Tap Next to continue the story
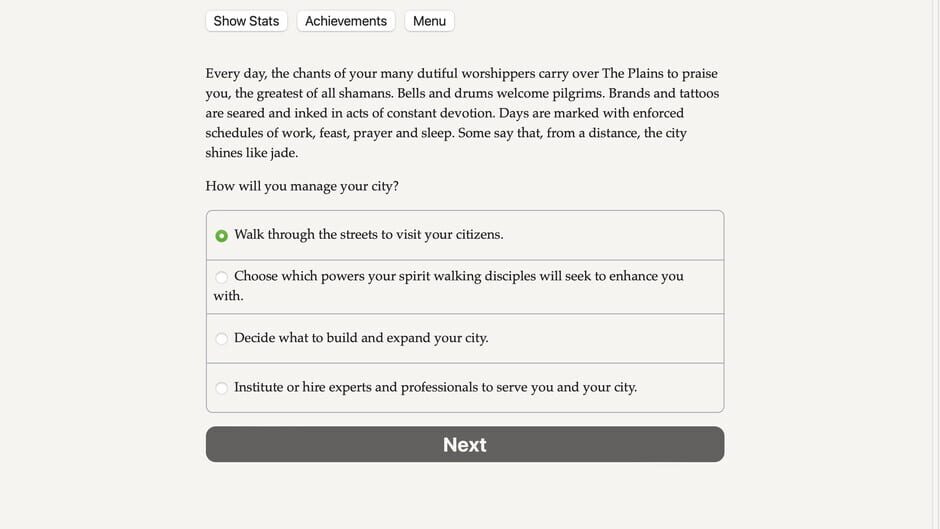 pos(464,445)
